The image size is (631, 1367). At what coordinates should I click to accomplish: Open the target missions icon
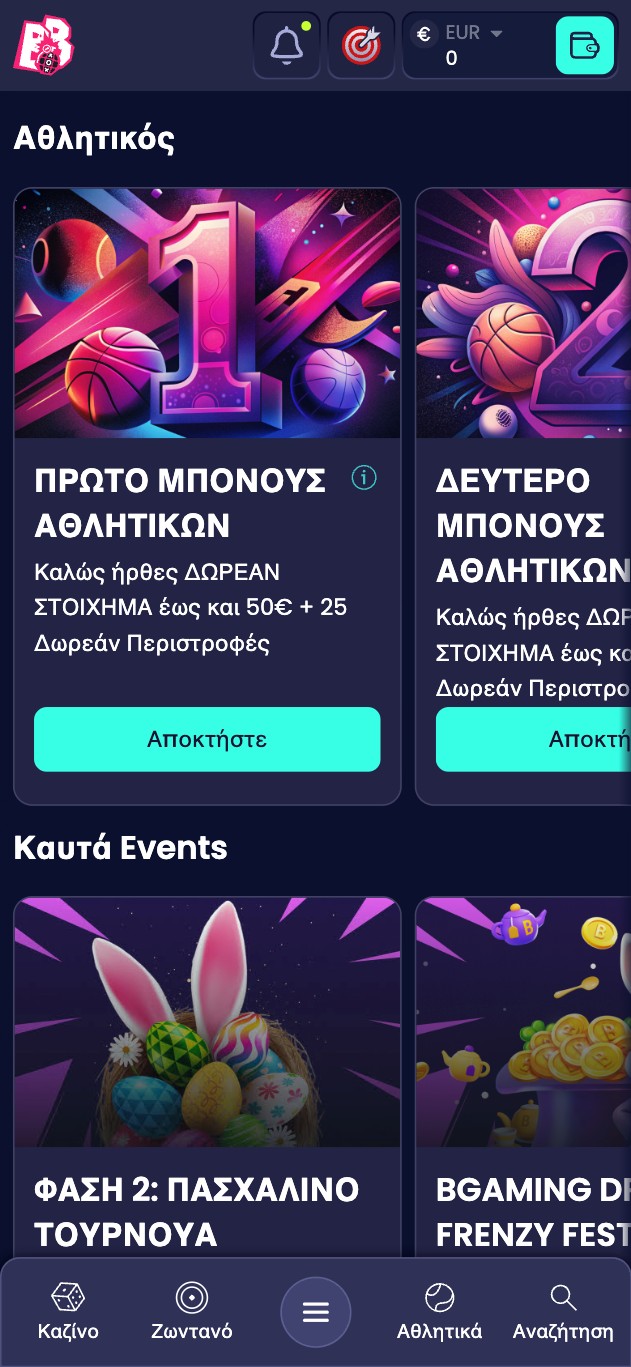tap(361, 45)
